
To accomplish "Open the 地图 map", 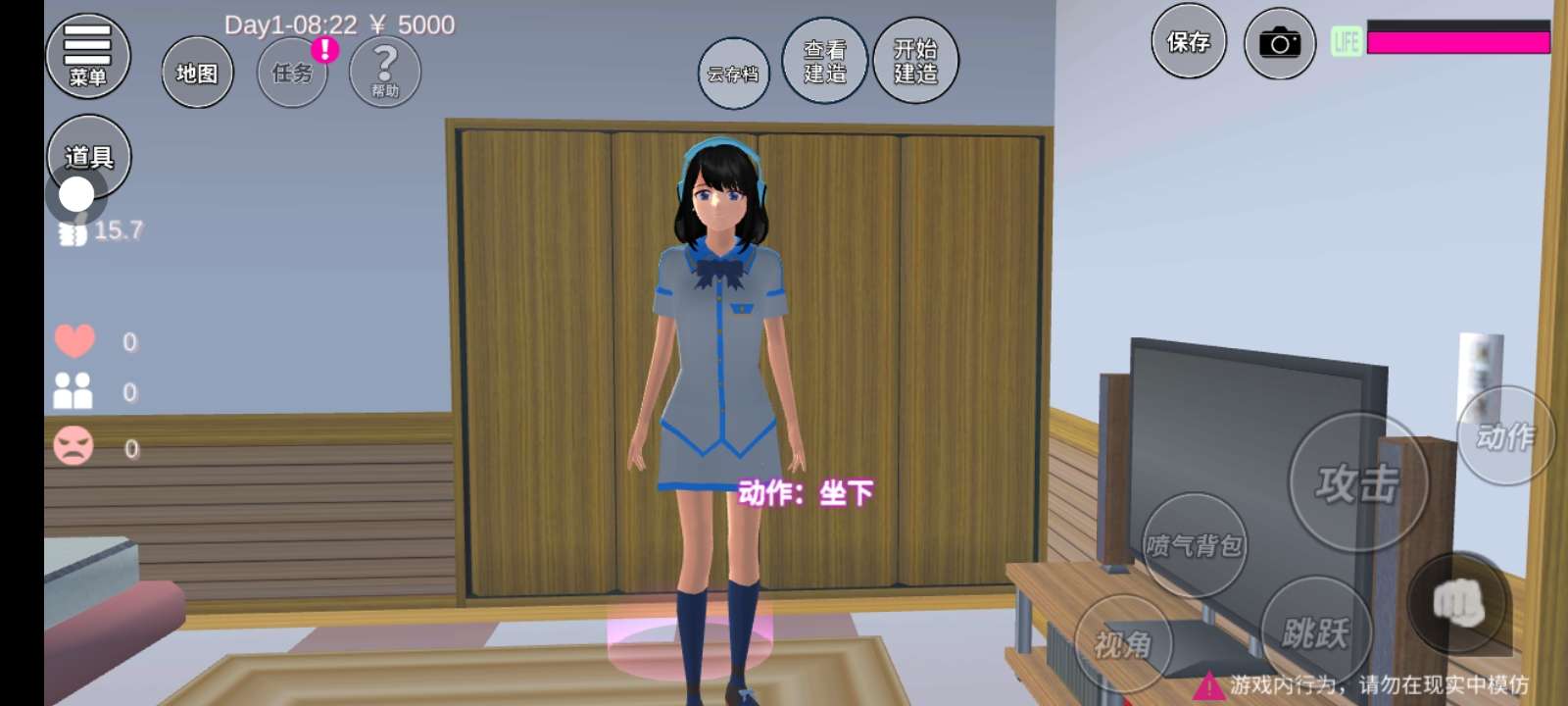I will pyautogui.click(x=197, y=73).
